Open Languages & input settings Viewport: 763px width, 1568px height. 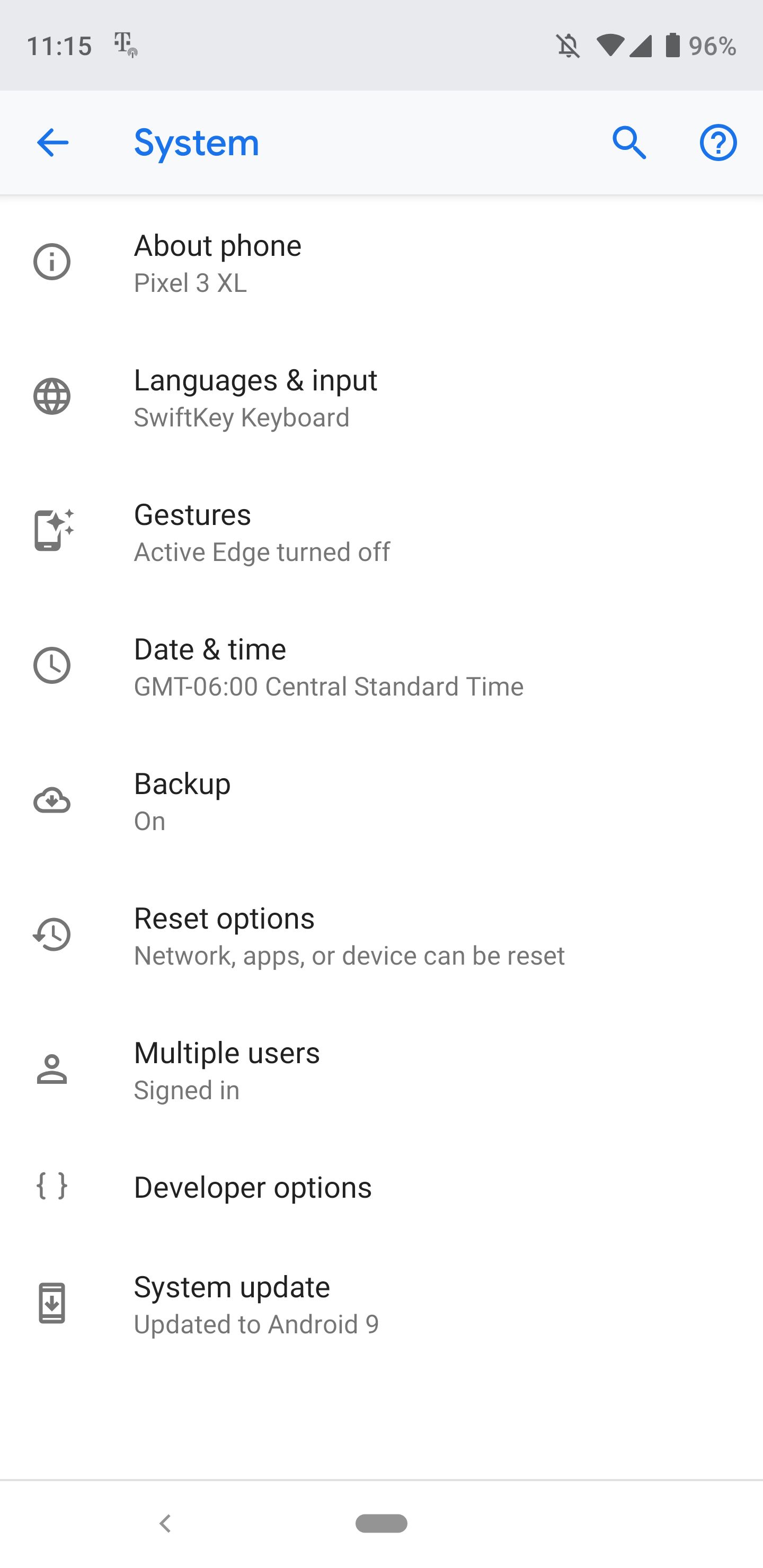click(381, 397)
